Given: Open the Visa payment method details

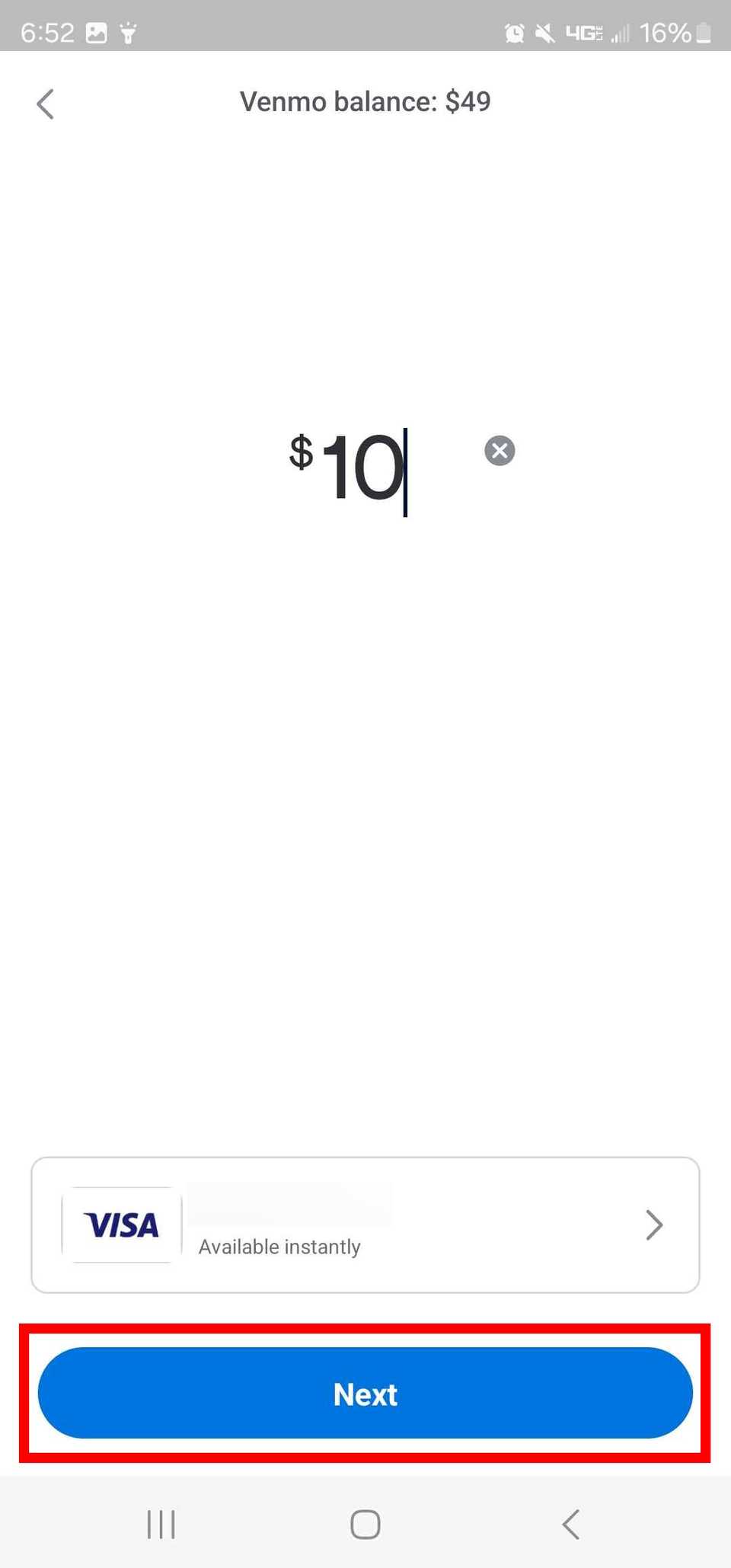Looking at the screenshot, I should [365, 1225].
